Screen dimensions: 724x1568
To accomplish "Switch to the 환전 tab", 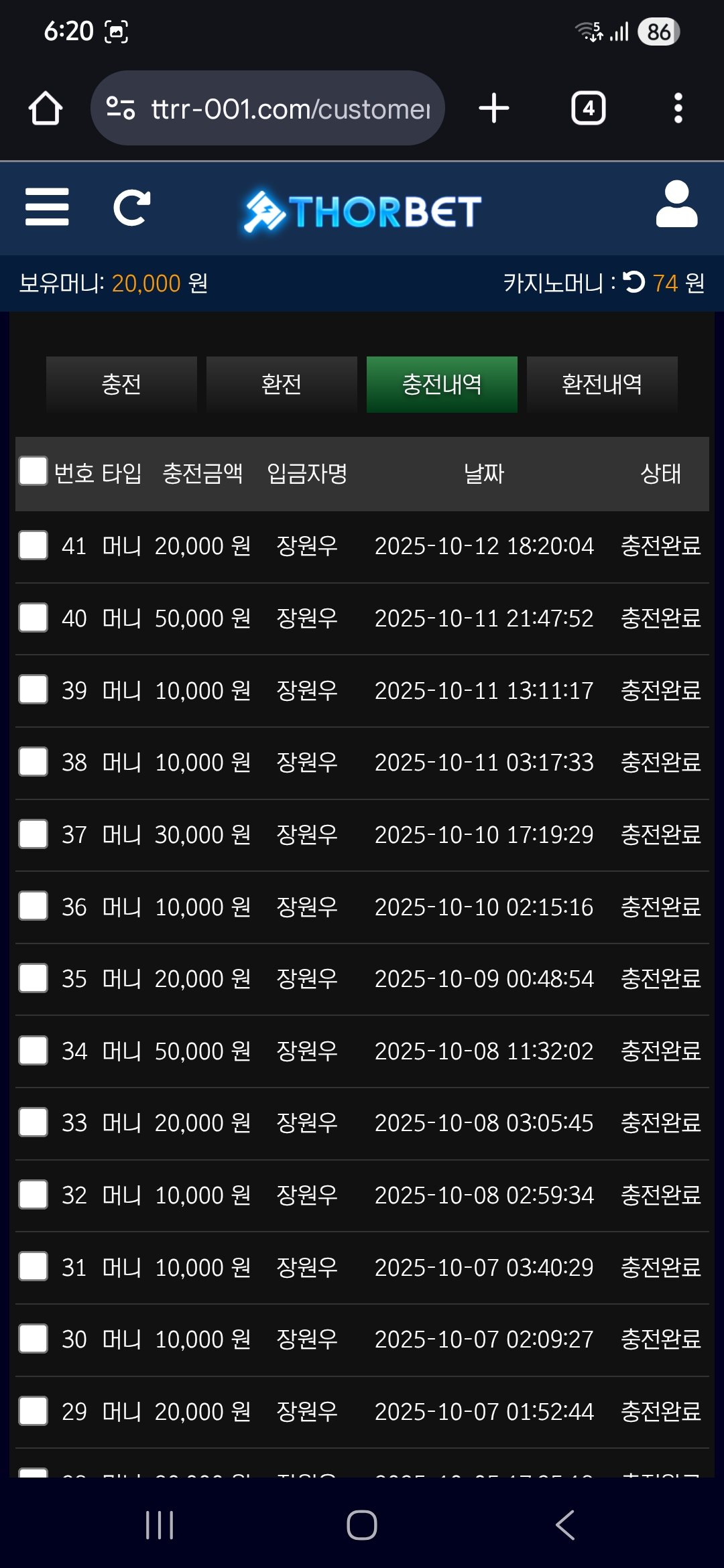I will click(x=282, y=384).
